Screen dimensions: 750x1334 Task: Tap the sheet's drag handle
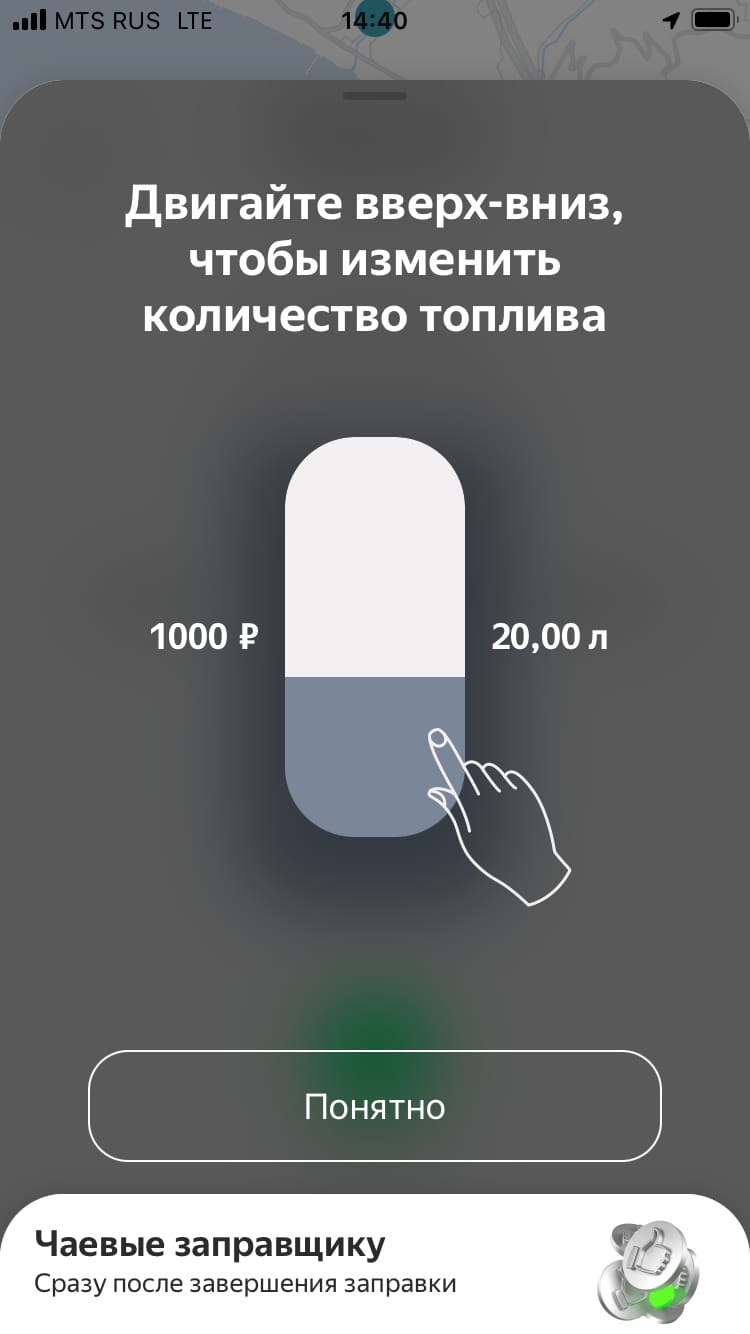click(x=375, y=96)
